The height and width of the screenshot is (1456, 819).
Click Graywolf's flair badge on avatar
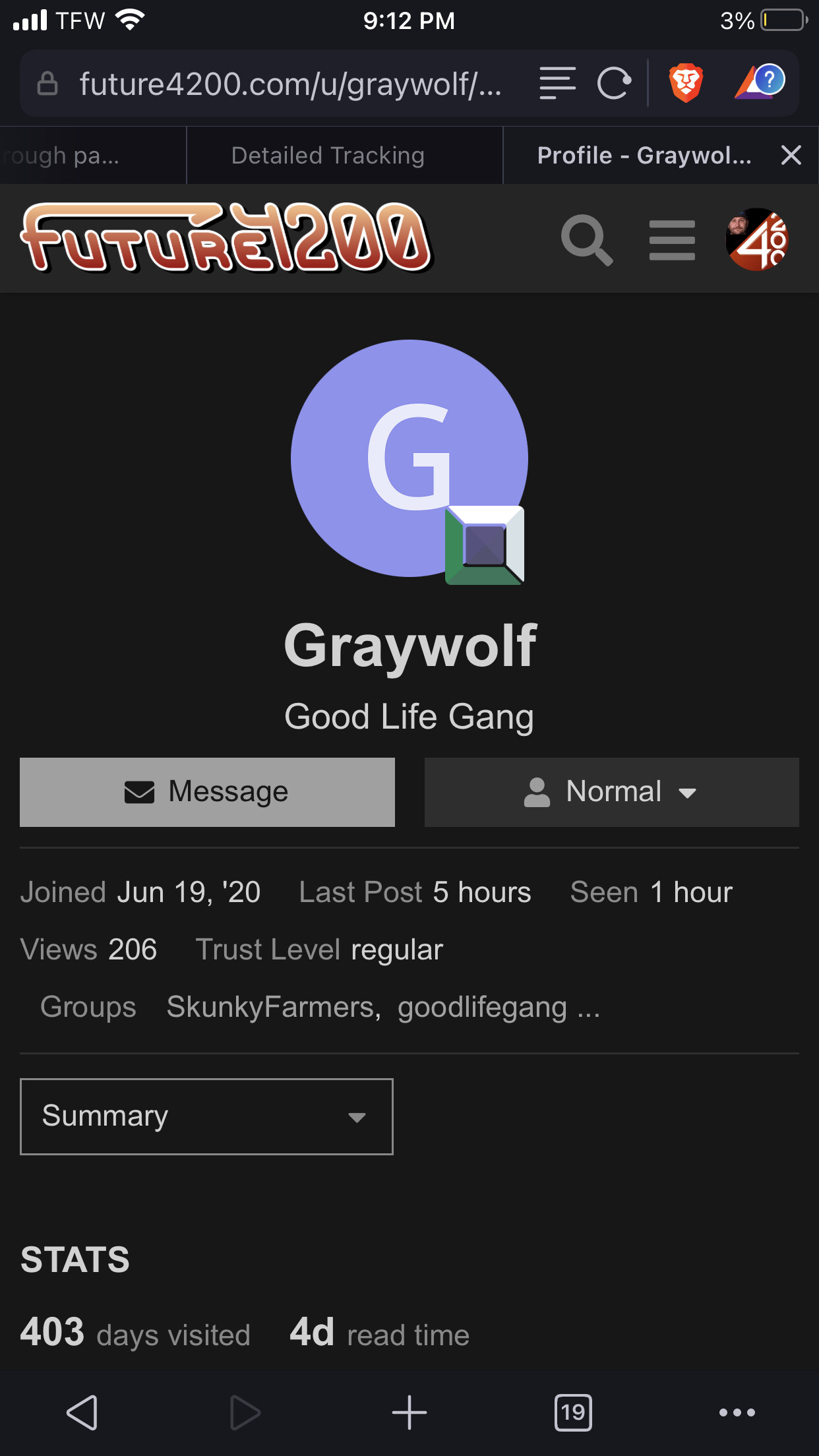tap(483, 546)
